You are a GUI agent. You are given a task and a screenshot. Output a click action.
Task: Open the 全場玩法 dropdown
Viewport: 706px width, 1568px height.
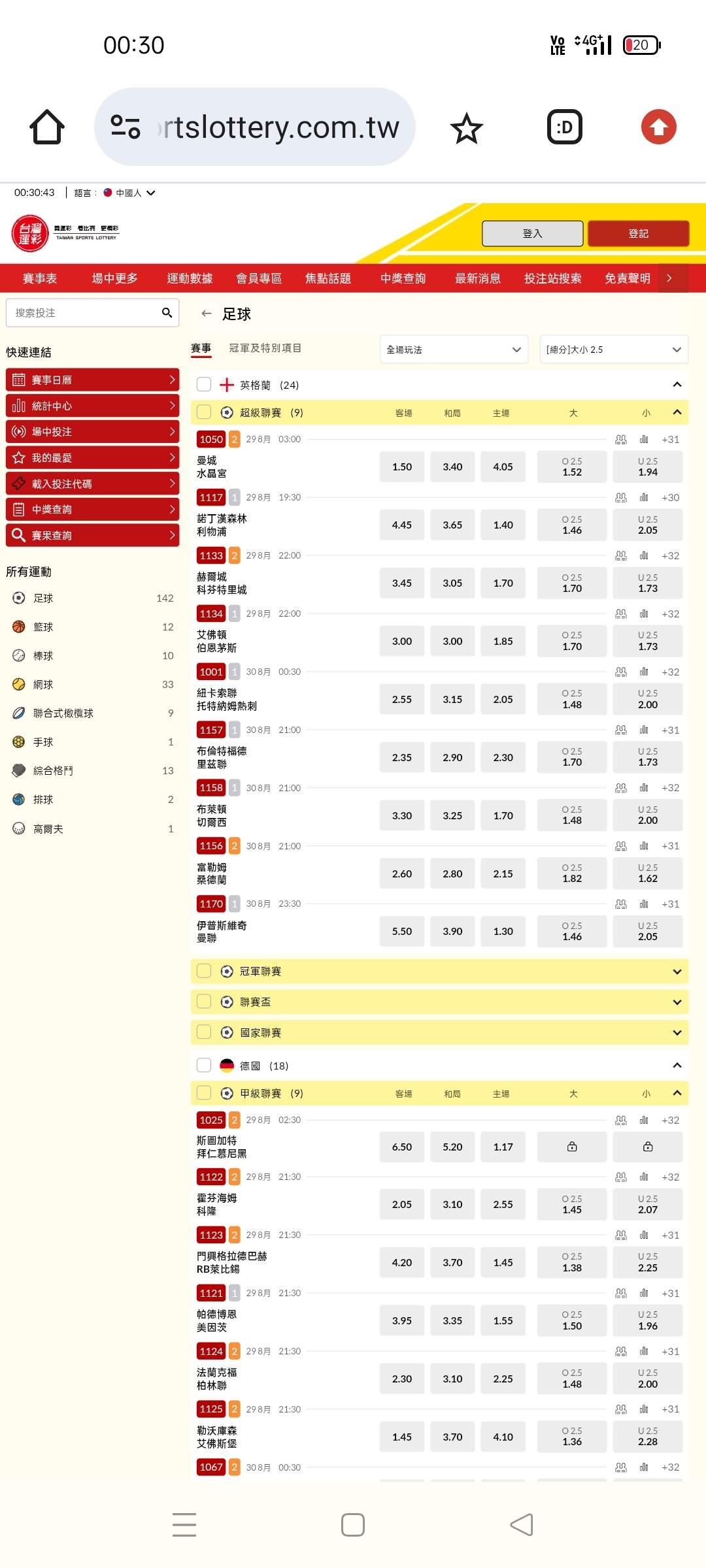[454, 350]
